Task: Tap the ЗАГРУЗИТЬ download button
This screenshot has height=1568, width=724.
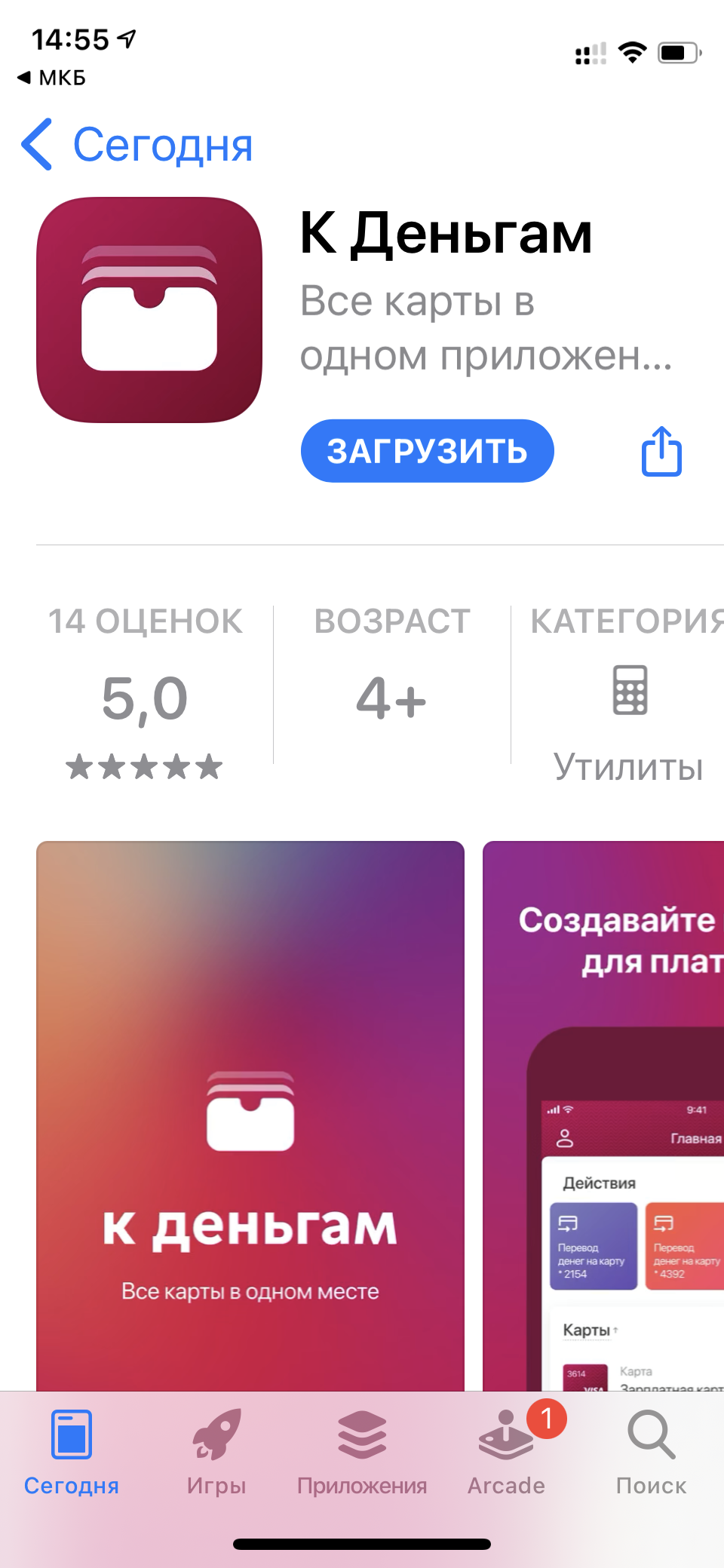Action: pos(427,451)
